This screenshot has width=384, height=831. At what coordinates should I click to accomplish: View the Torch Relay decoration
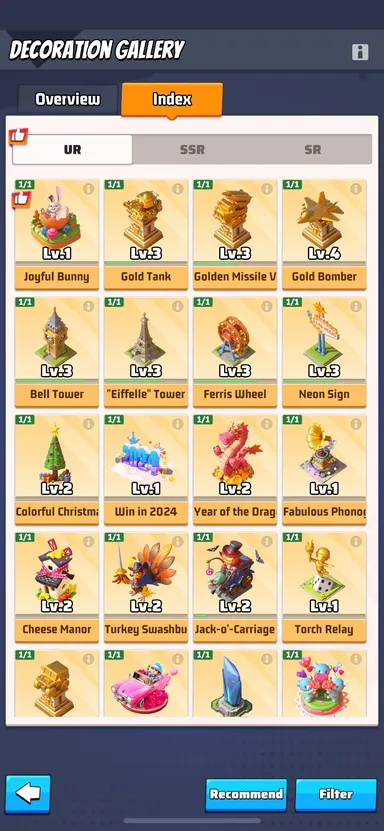324,588
